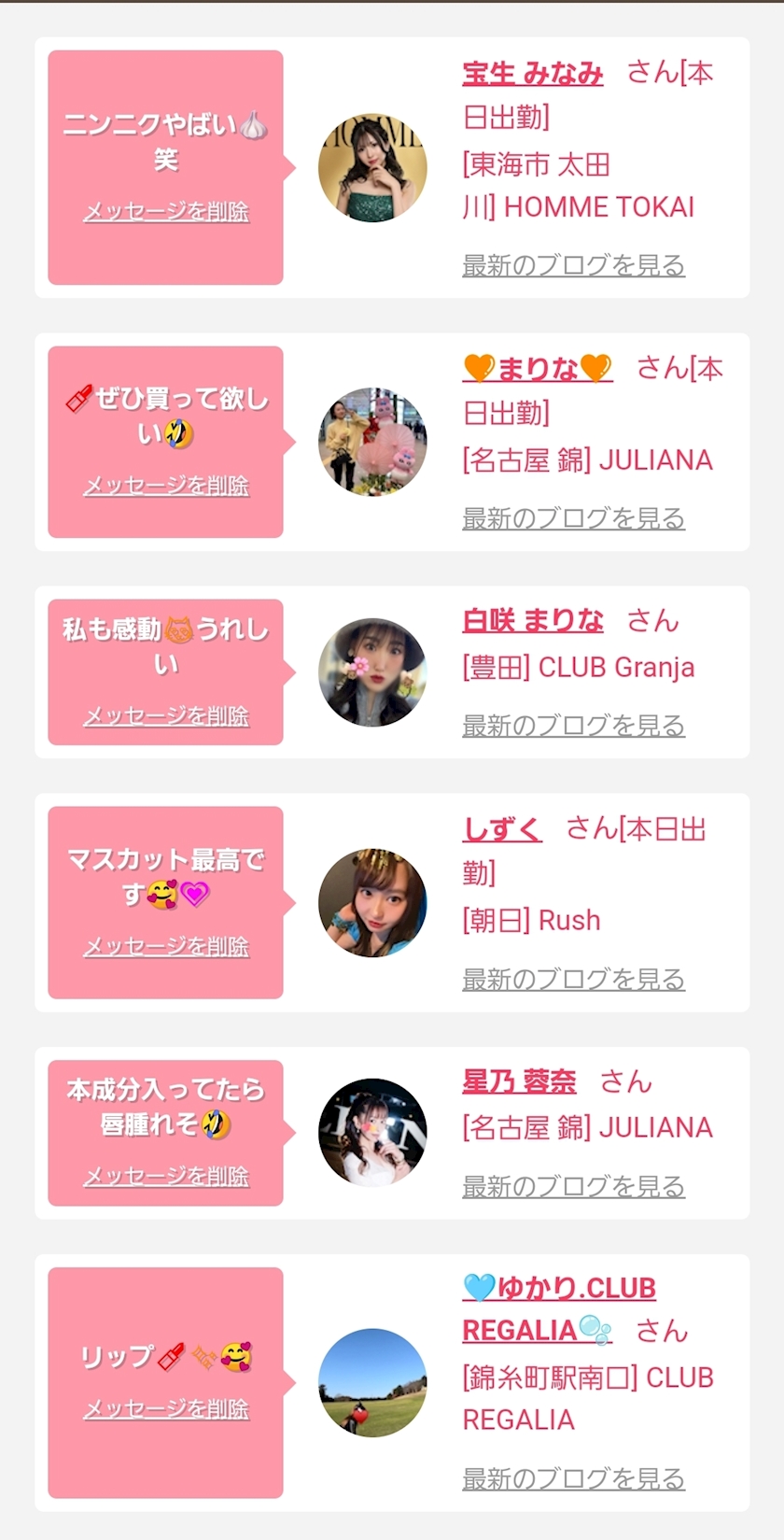View latest blog of 宝生 みなみ
The width and height of the screenshot is (784, 1540).
(x=573, y=265)
